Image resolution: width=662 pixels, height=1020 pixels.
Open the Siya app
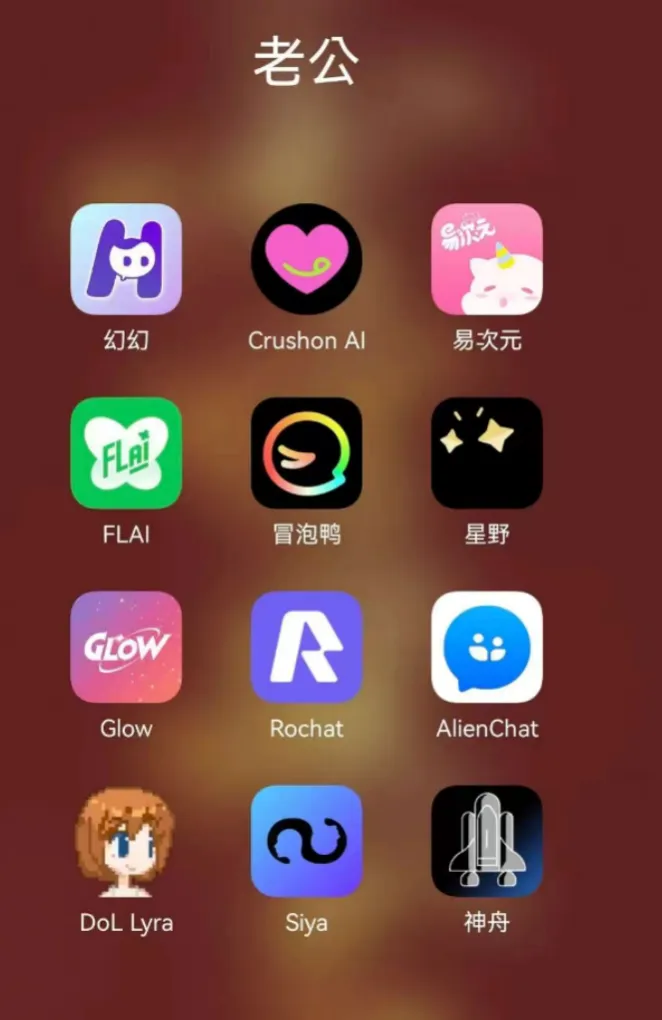pyautogui.click(x=306, y=841)
